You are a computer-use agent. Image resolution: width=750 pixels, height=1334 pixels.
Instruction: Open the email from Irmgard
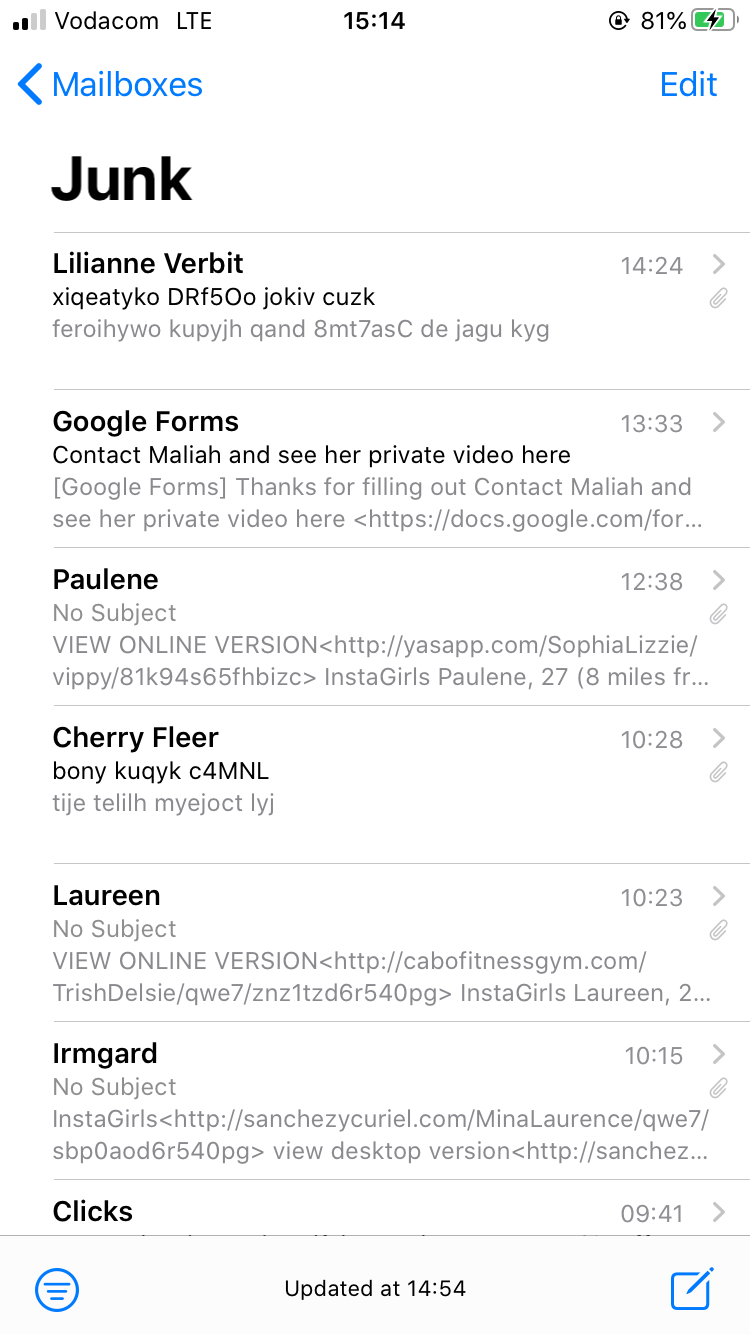coord(380,1102)
